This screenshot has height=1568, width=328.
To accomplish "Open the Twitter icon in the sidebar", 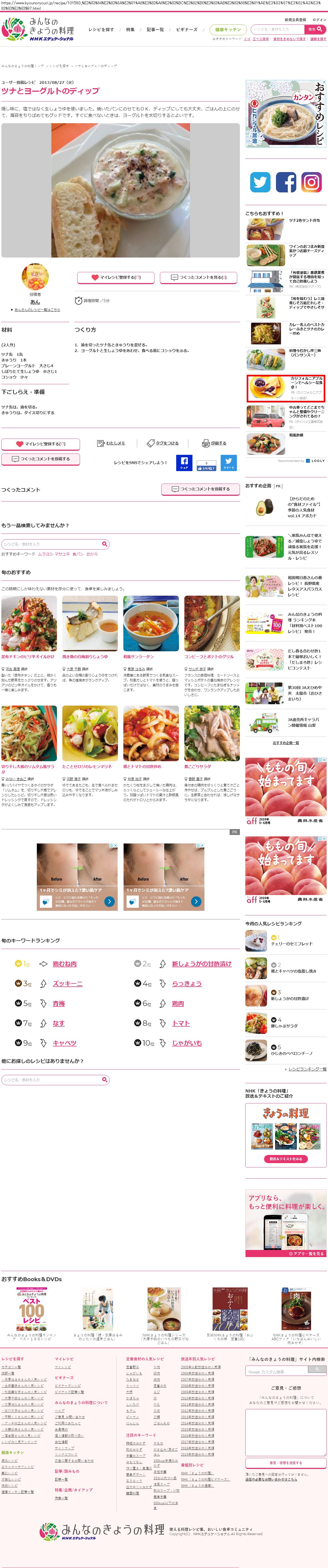I will pyautogui.click(x=261, y=182).
